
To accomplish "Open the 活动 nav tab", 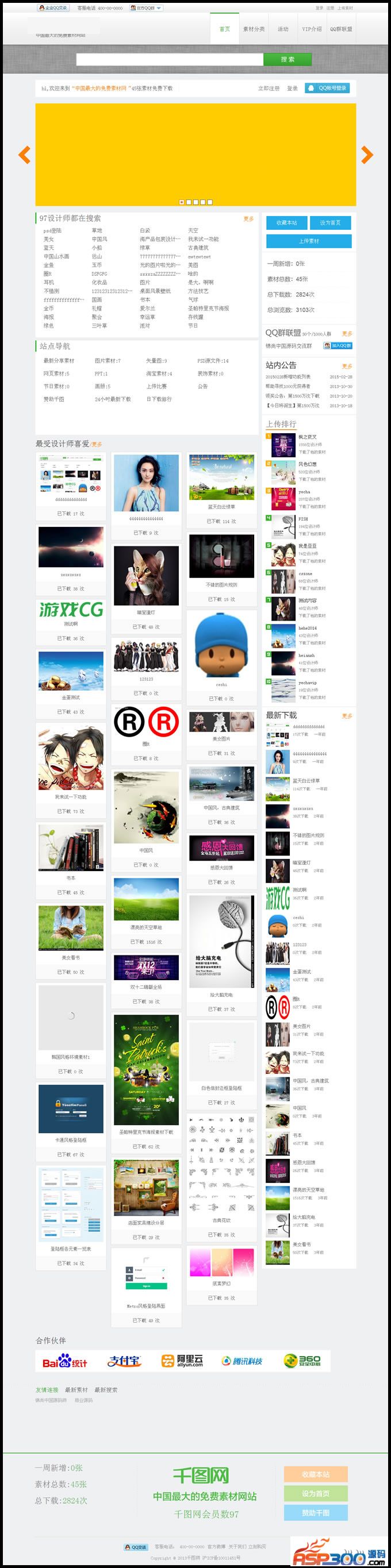I will coord(282,29).
